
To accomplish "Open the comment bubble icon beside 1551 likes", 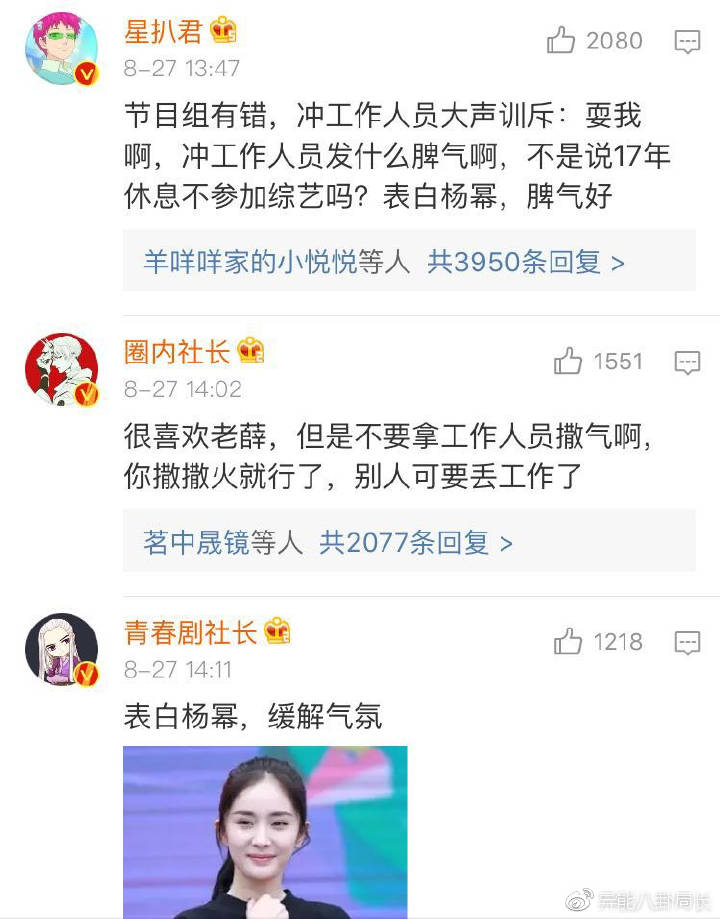I will pyautogui.click(x=686, y=362).
